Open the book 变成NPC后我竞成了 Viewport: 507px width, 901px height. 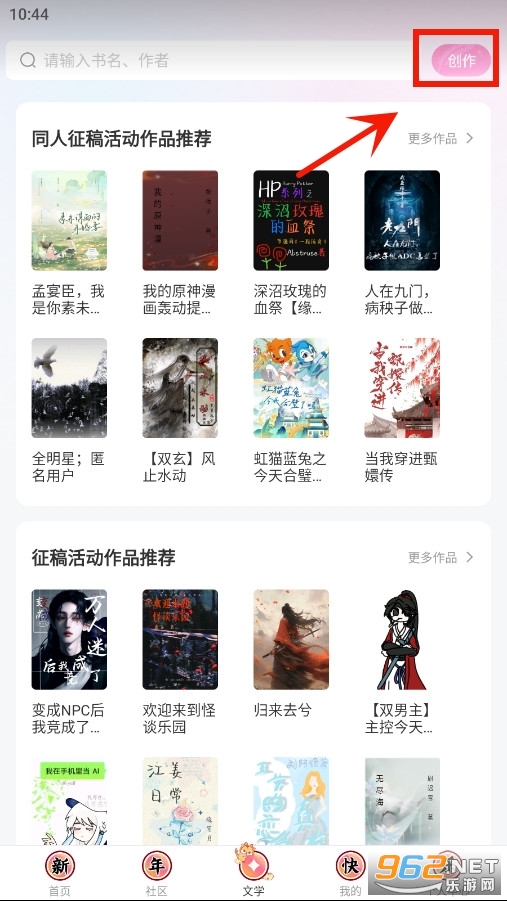click(69, 662)
